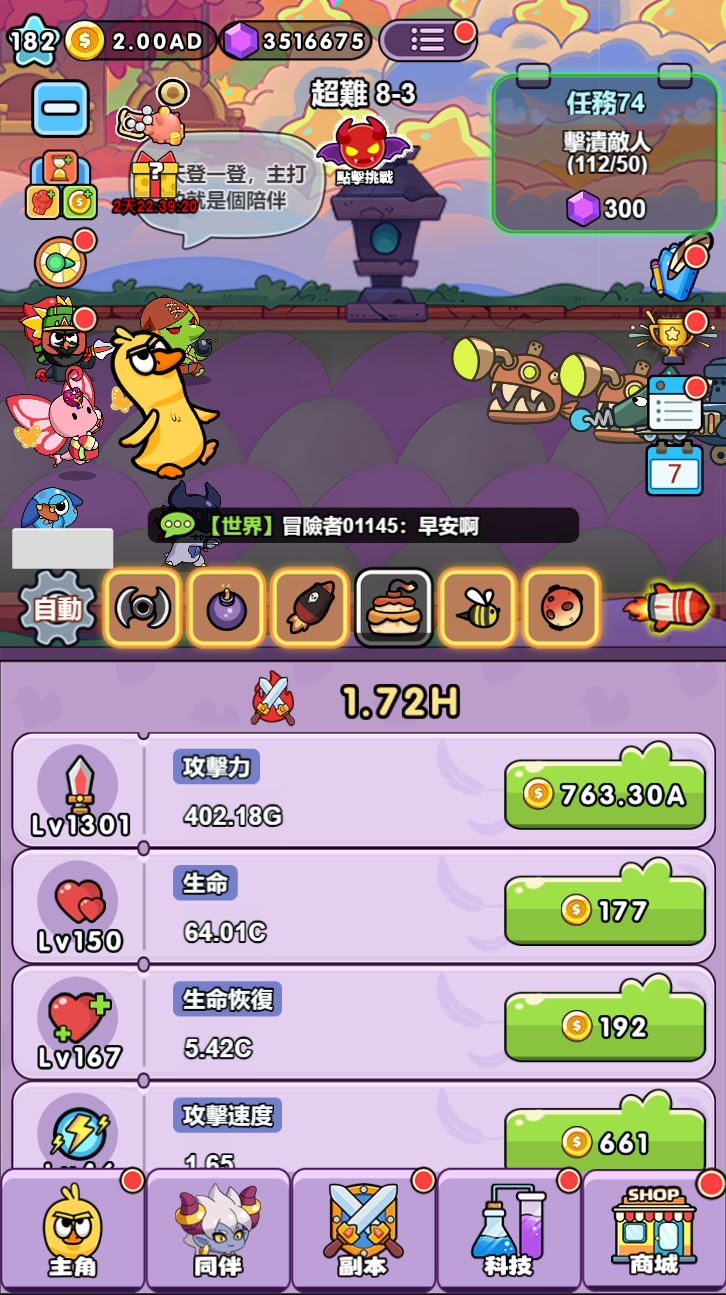The image size is (726, 1295).
Task: Upgrade 攻擊力 for 763.30A coins
Action: (x=604, y=793)
